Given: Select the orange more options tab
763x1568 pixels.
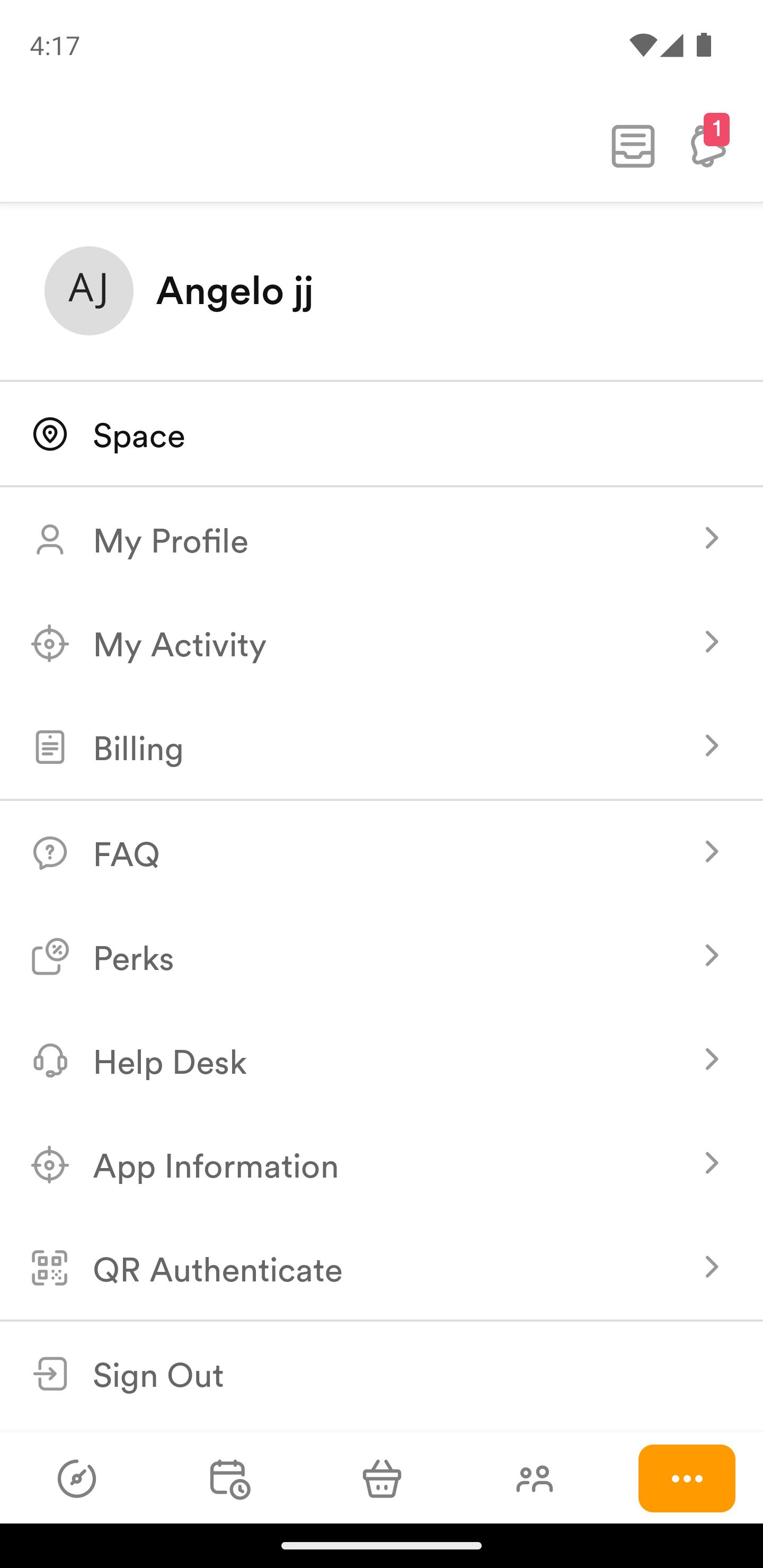Looking at the screenshot, I should pos(687,1478).
